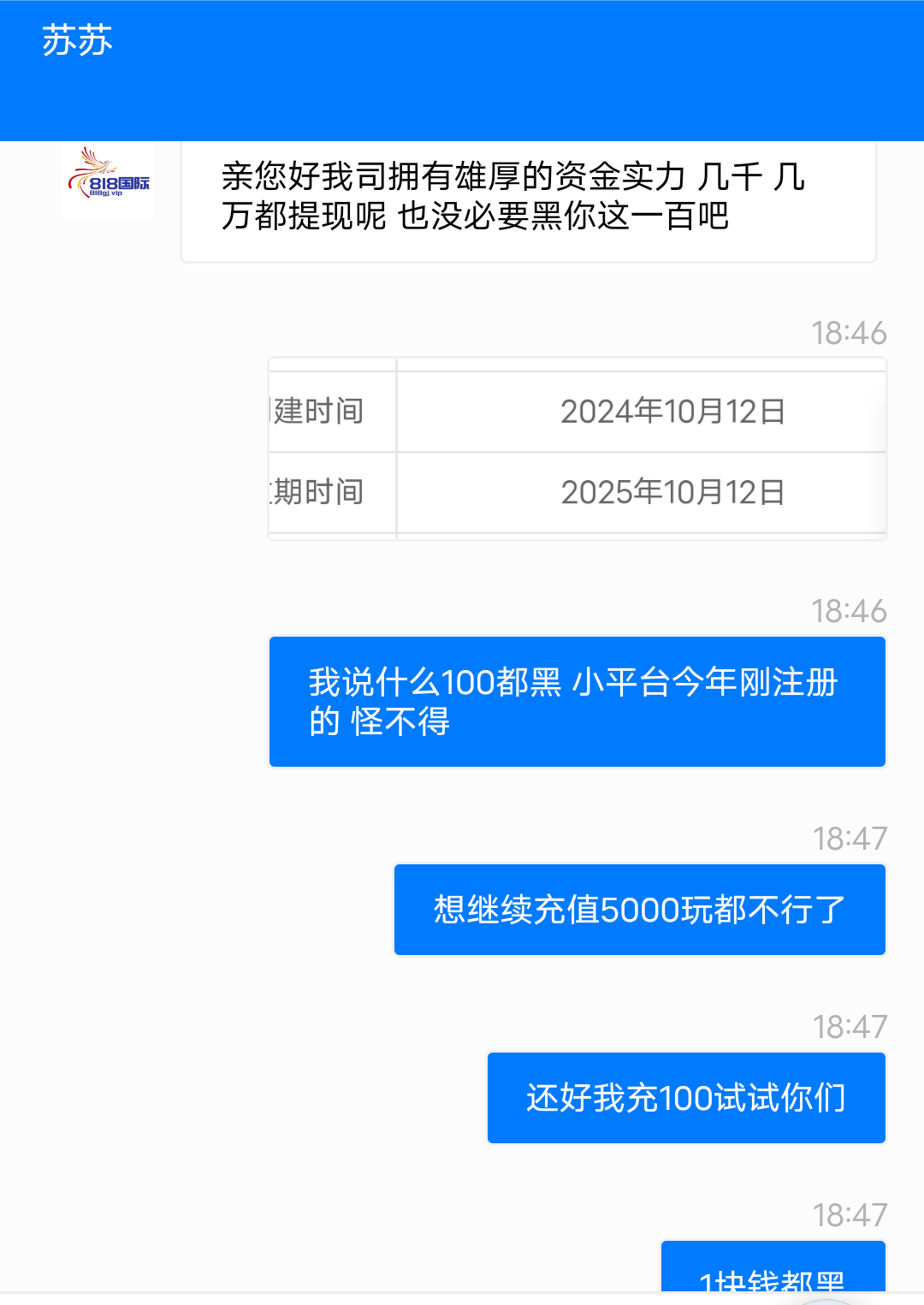The image size is (924, 1305).
Task: Select the 建时间 row label
Action: click(321, 411)
